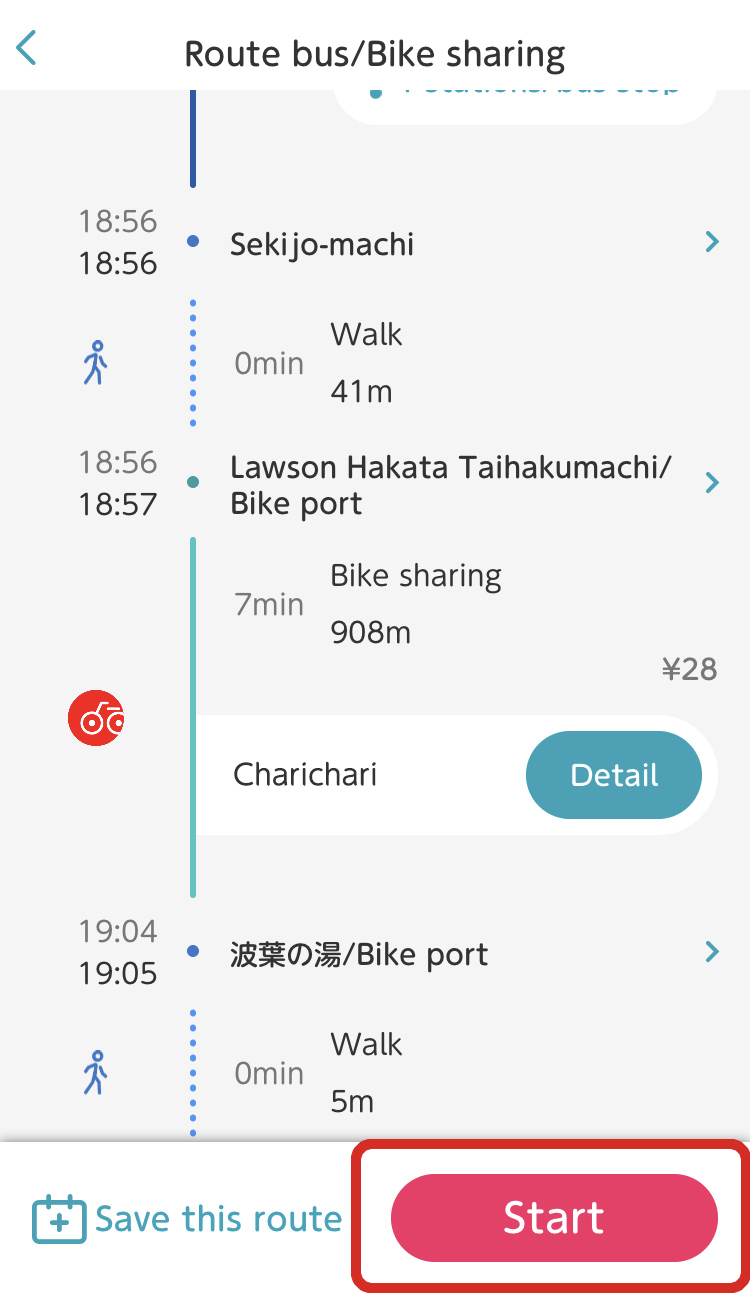750x1294 pixels.
Task: Open 波葉の湯 bike port details
Action: click(711, 952)
